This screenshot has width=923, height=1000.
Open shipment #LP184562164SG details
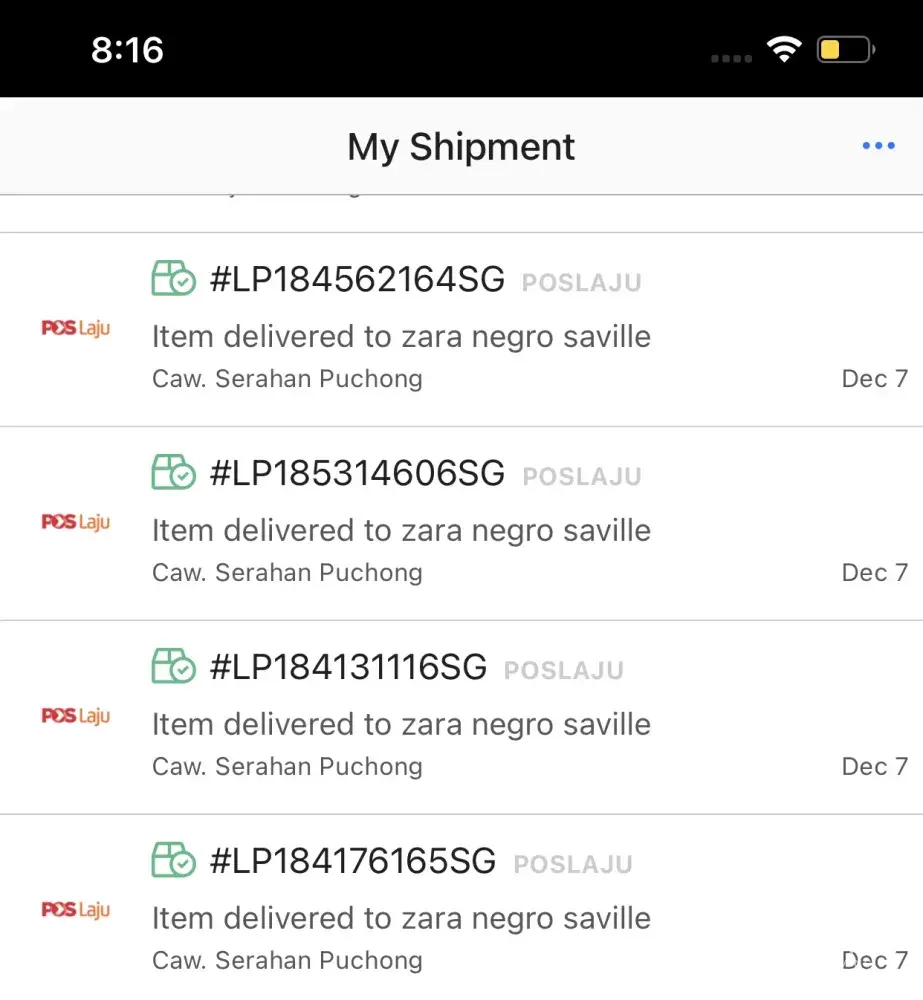click(x=400, y=330)
